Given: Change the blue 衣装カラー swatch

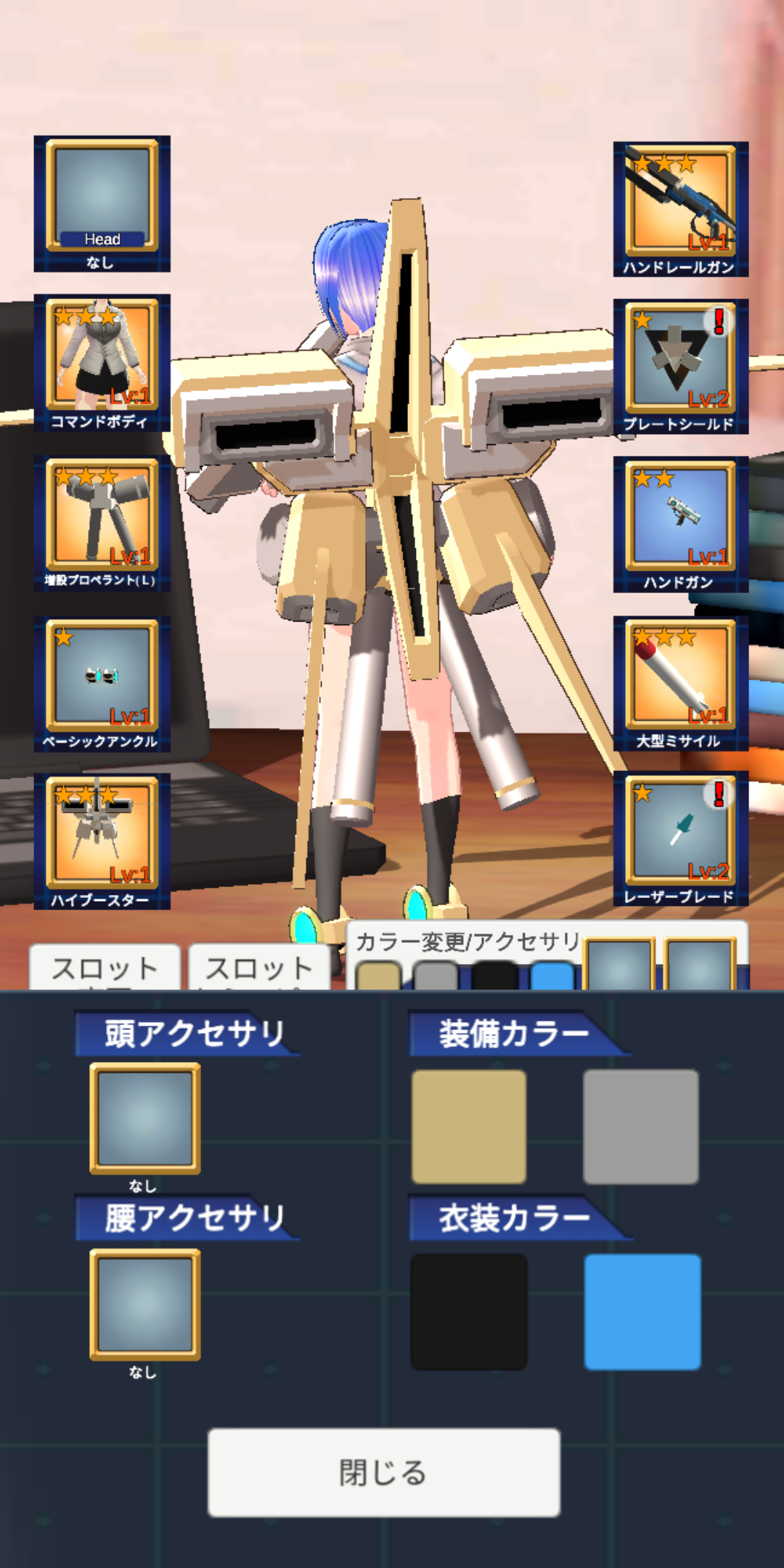Looking at the screenshot, I should (642, 1312).
